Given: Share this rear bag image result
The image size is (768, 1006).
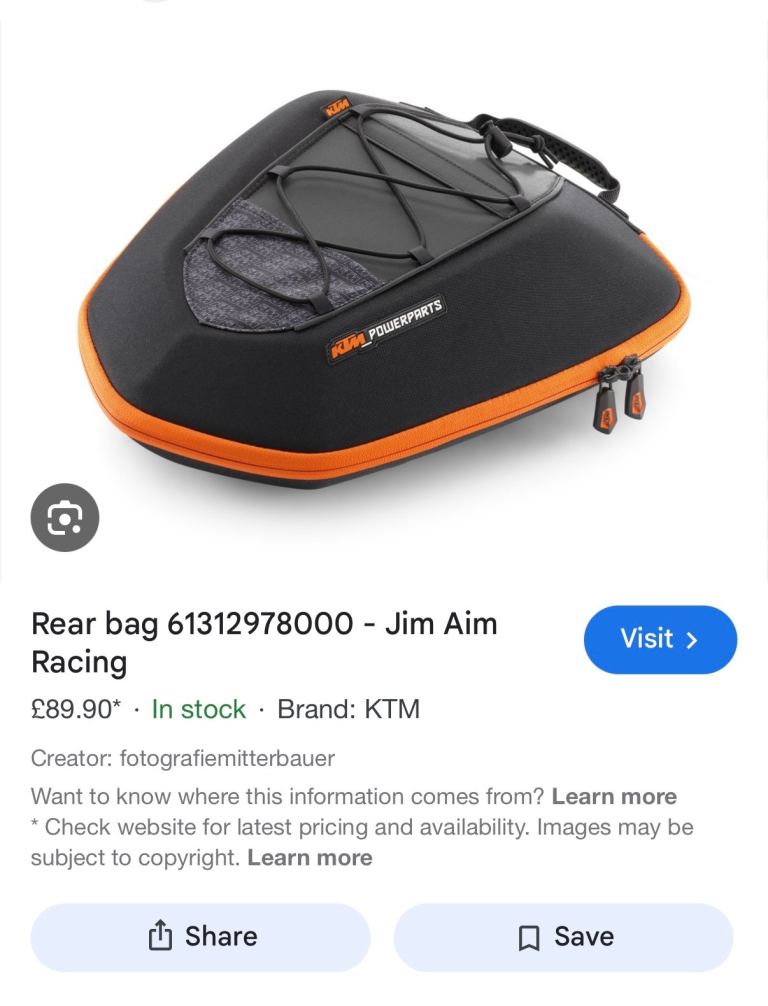Looking at the screenshot, I should click(201, 937).
